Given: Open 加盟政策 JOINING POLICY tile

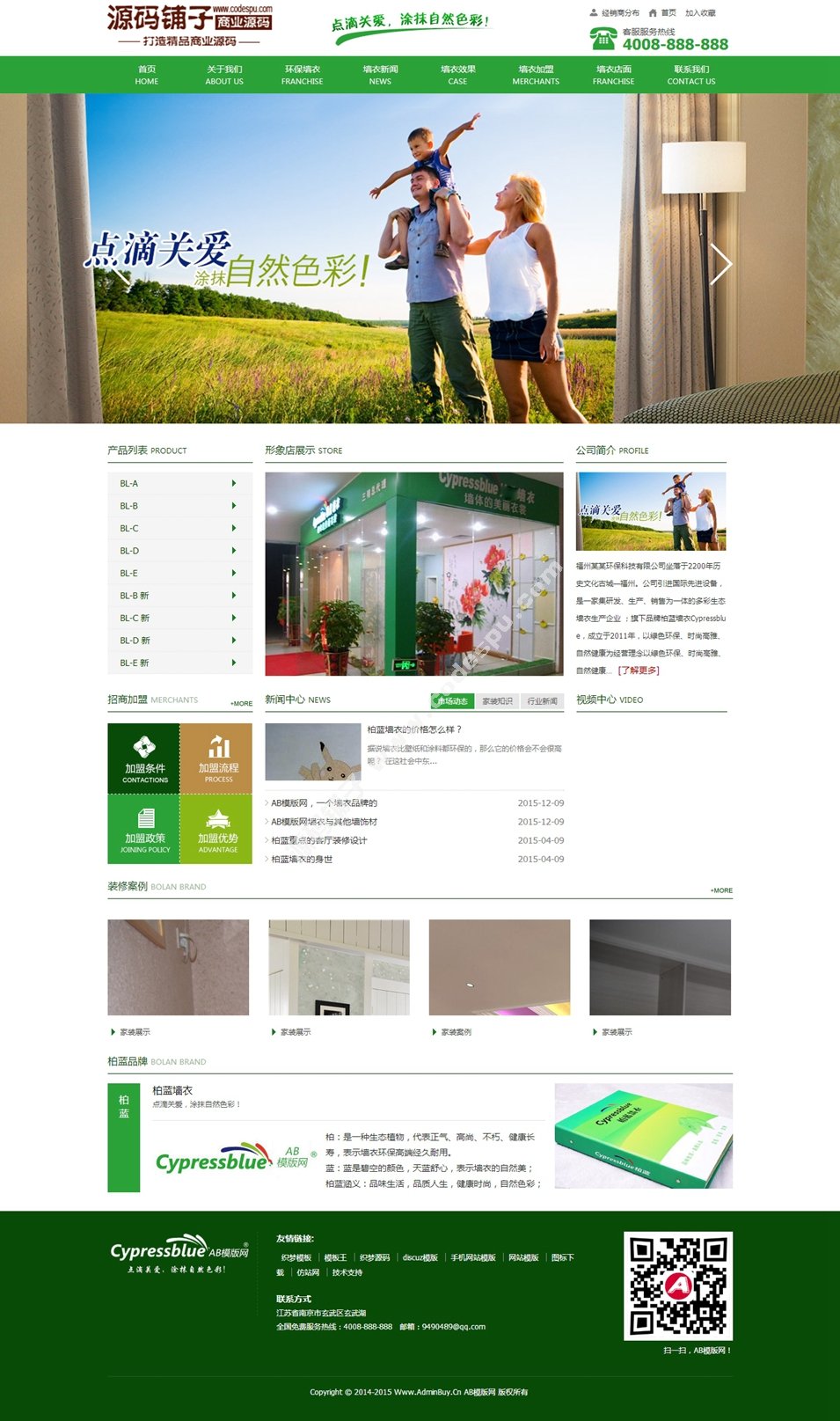Looking at the screenshot, I should click(x=144, y=829).
